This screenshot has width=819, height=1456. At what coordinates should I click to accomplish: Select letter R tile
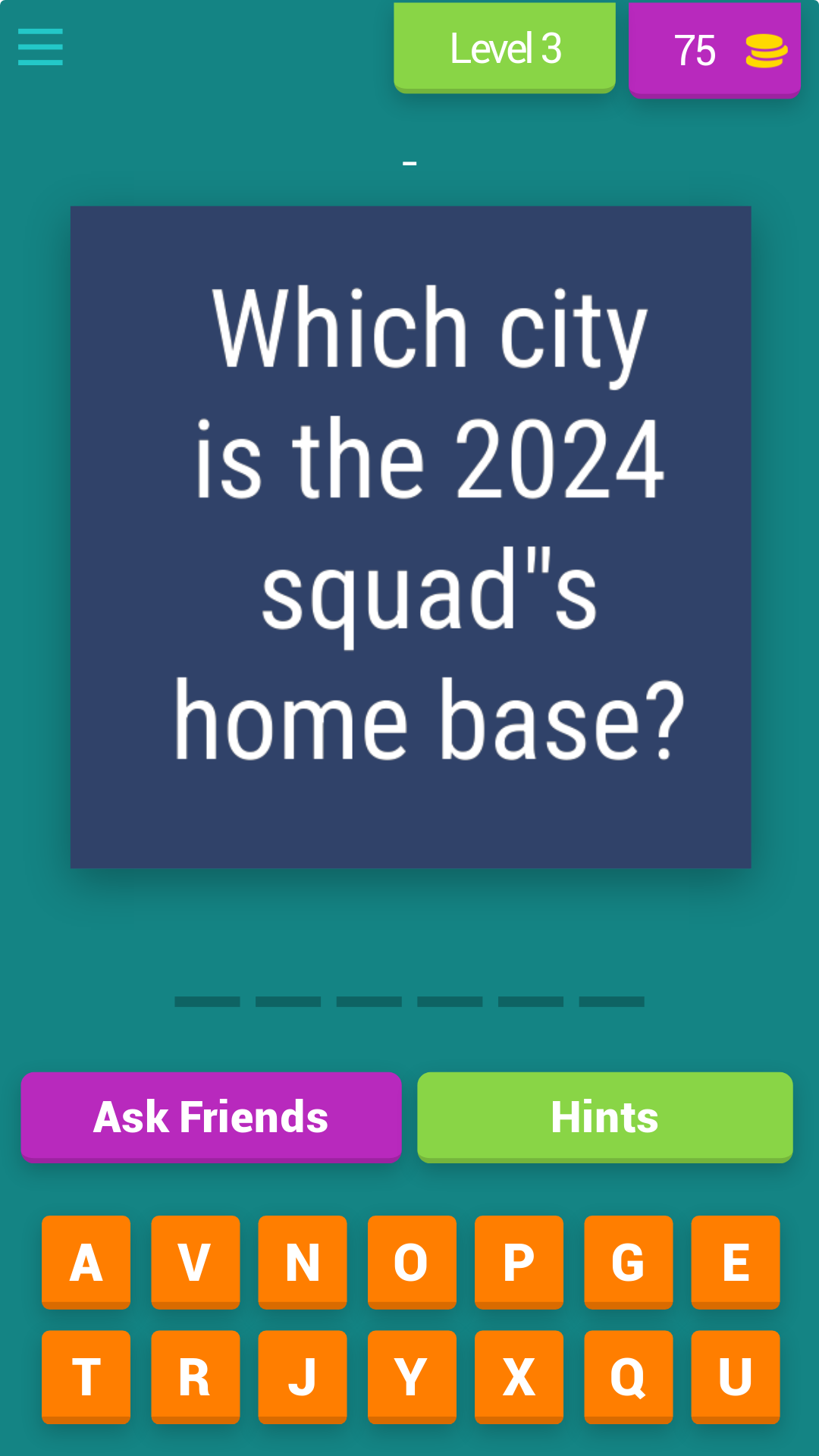[x=195, y=1376]
